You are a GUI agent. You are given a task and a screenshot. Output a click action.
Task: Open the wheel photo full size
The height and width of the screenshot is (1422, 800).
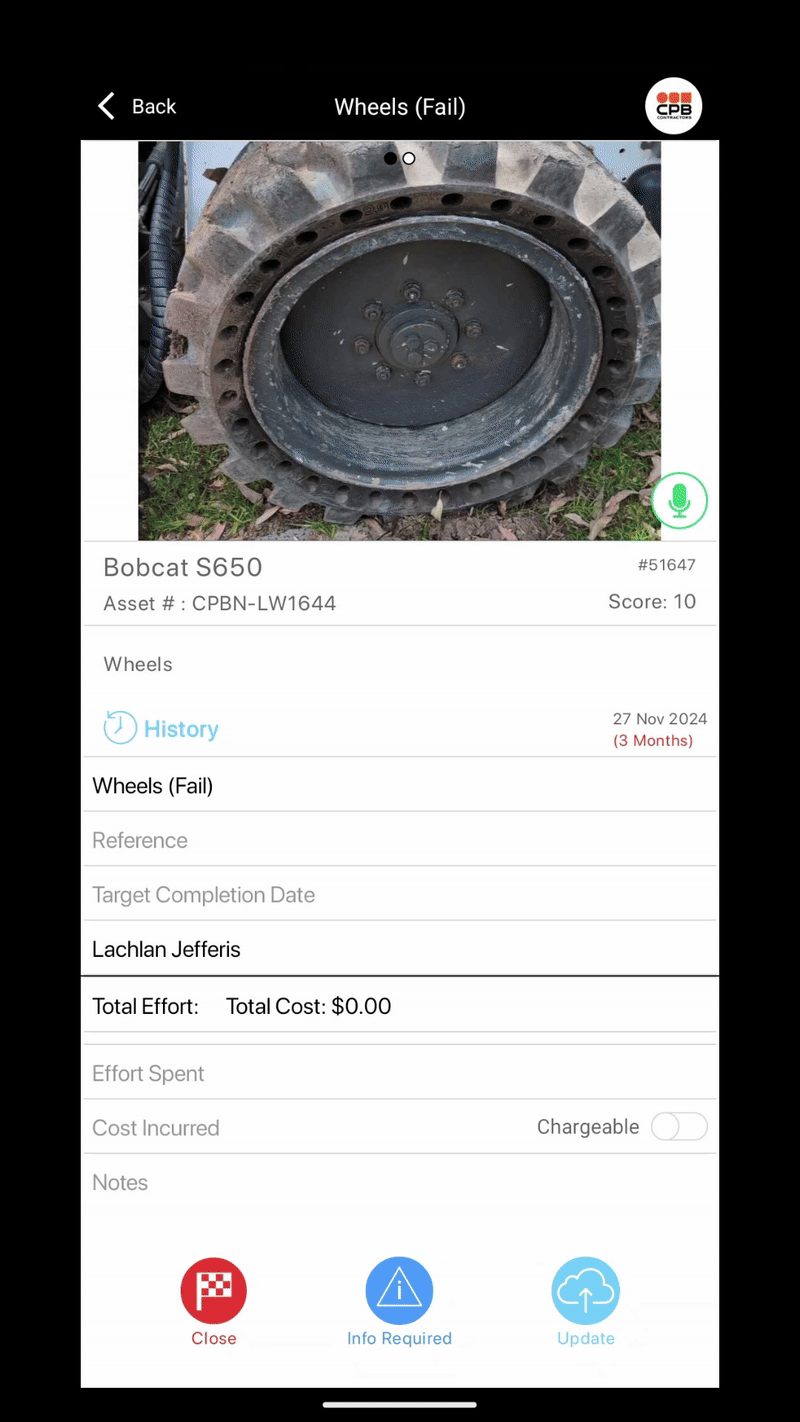(x=399, y=340)
